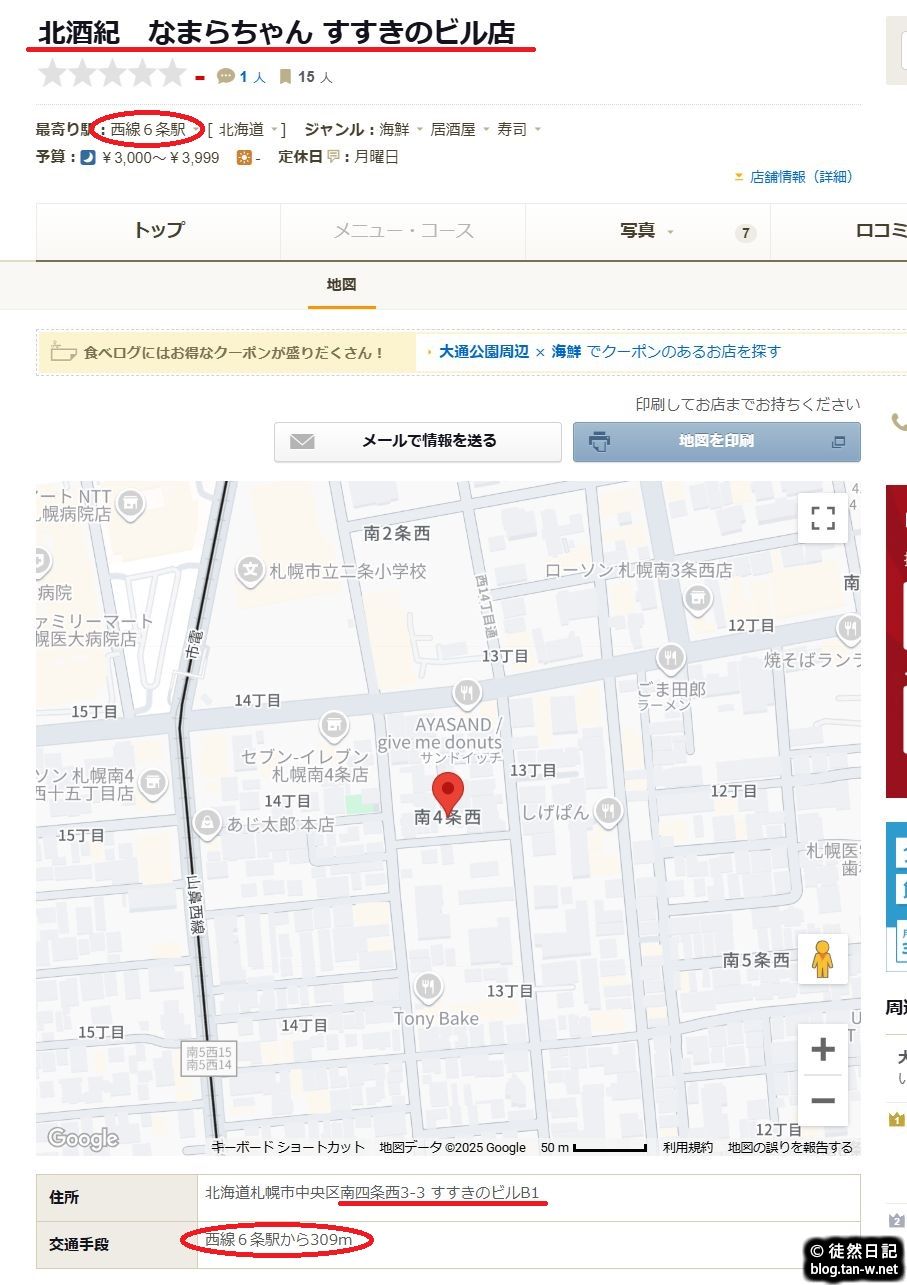Switch to the メニュー・コース tab
The image size is (907, 1285).
(x=403, y=231)
